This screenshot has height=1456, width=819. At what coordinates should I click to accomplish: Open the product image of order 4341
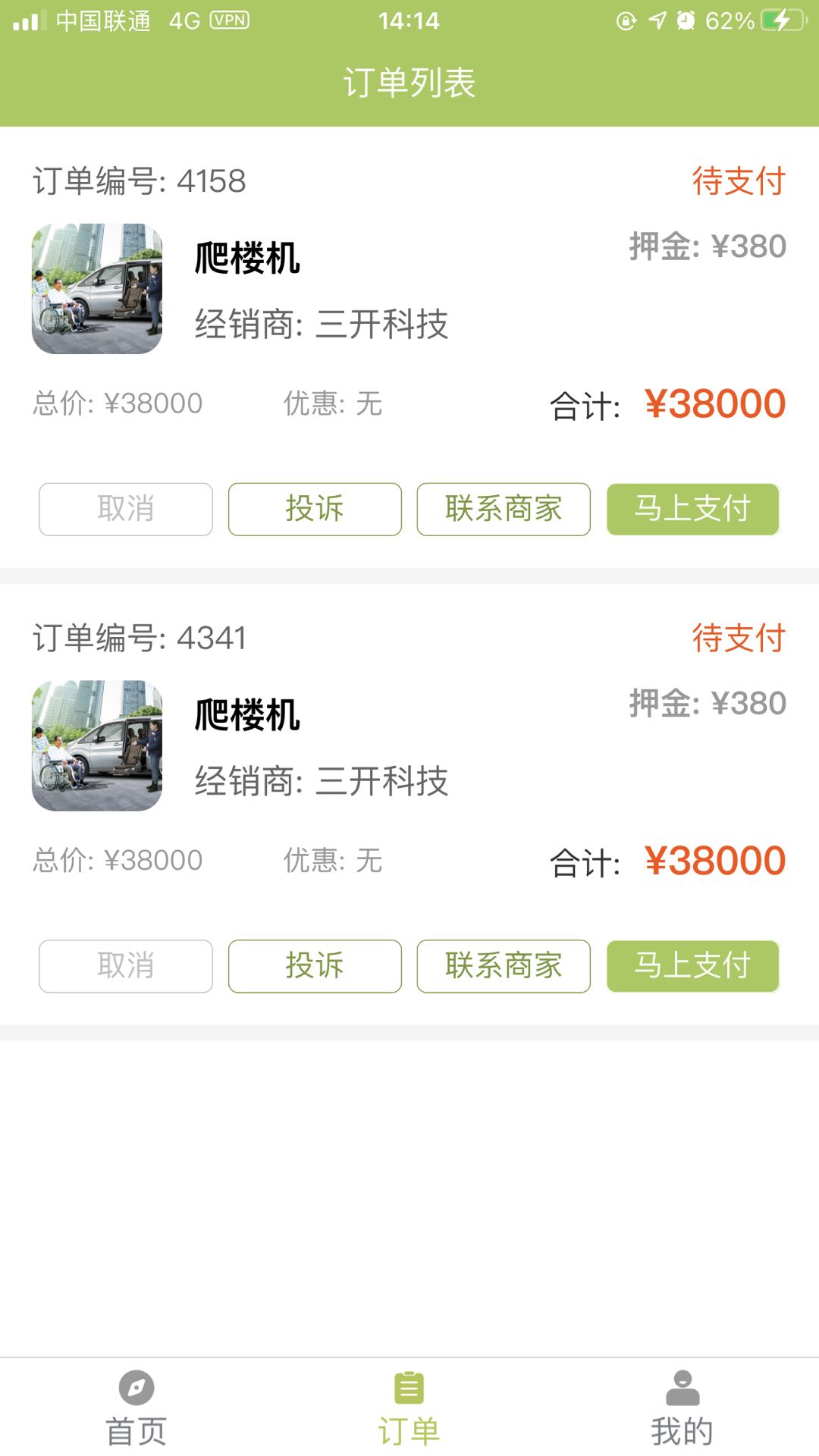[x=97, y=745]
